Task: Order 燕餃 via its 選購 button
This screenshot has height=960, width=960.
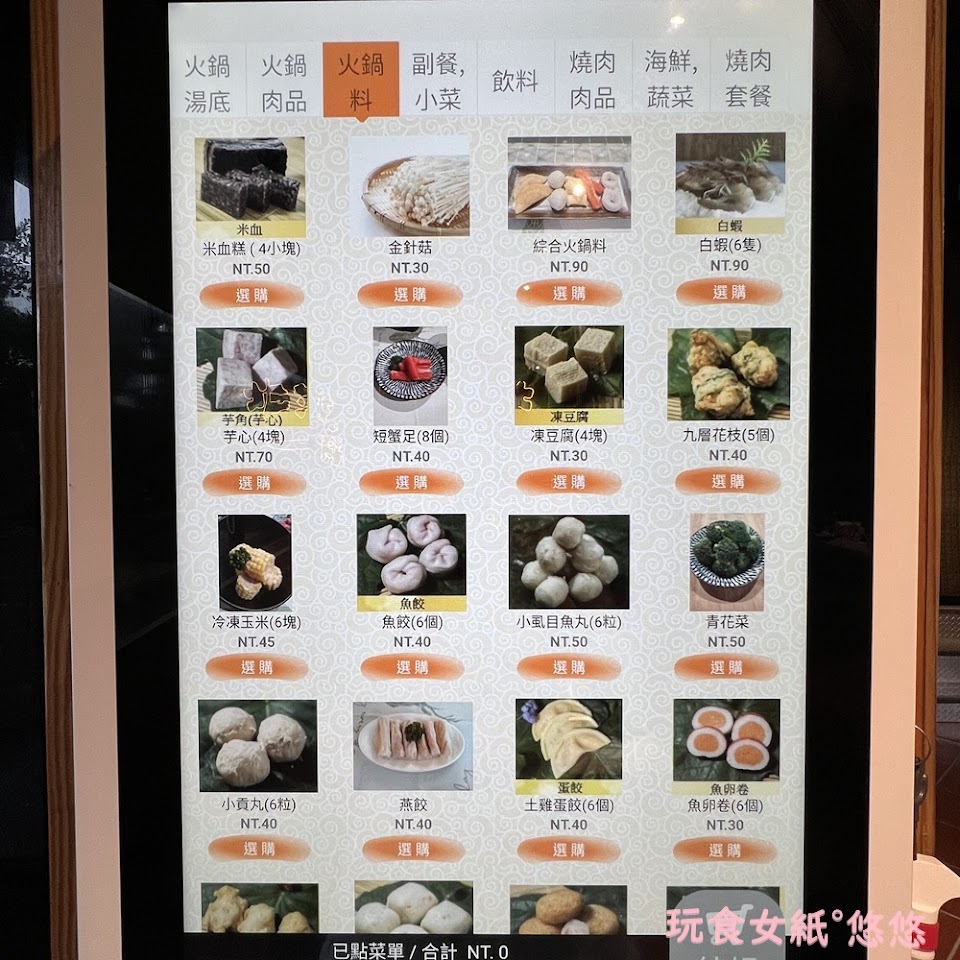Action: point(413,849)
